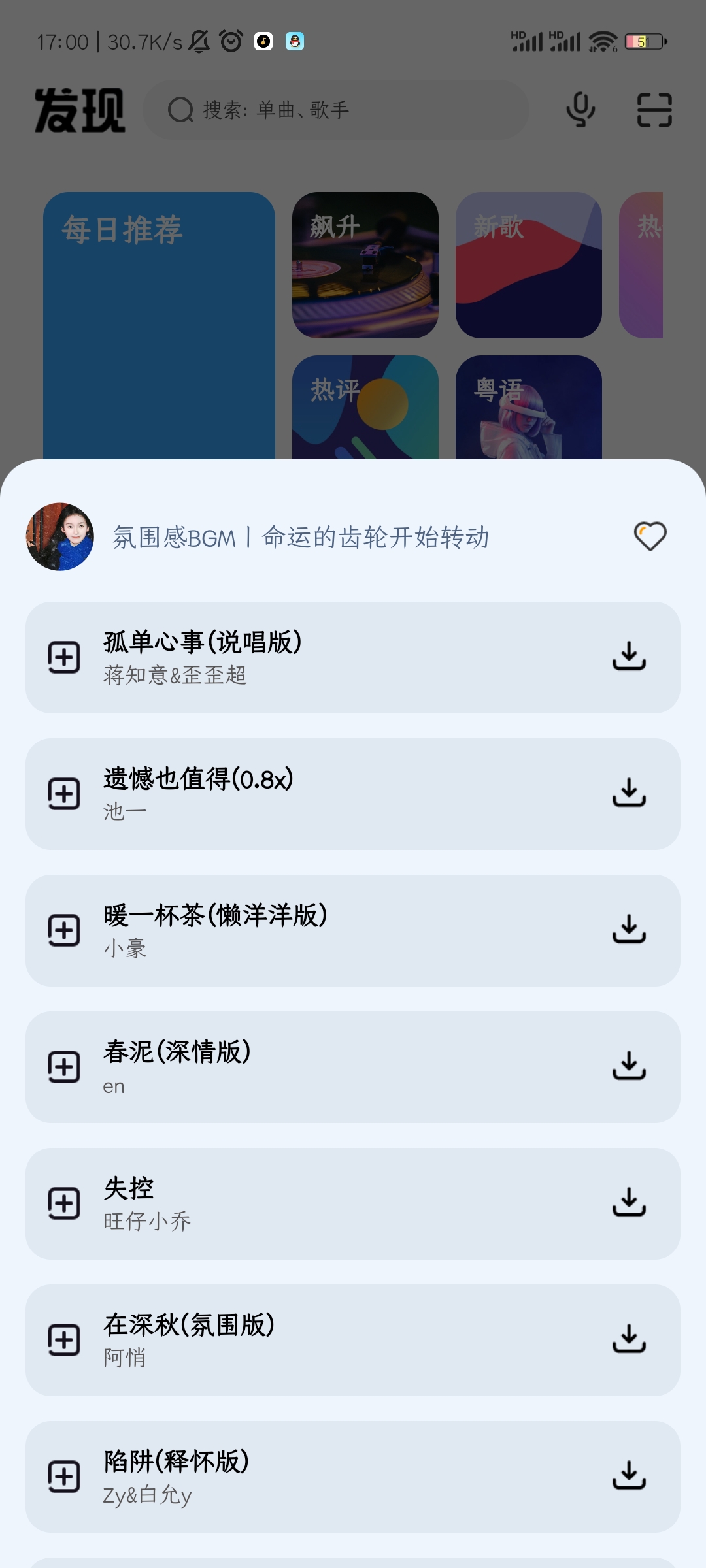Add 在深秋(氛围版) to the playlist
This screenshot has width=706, height=1568.
point(64,1340)
